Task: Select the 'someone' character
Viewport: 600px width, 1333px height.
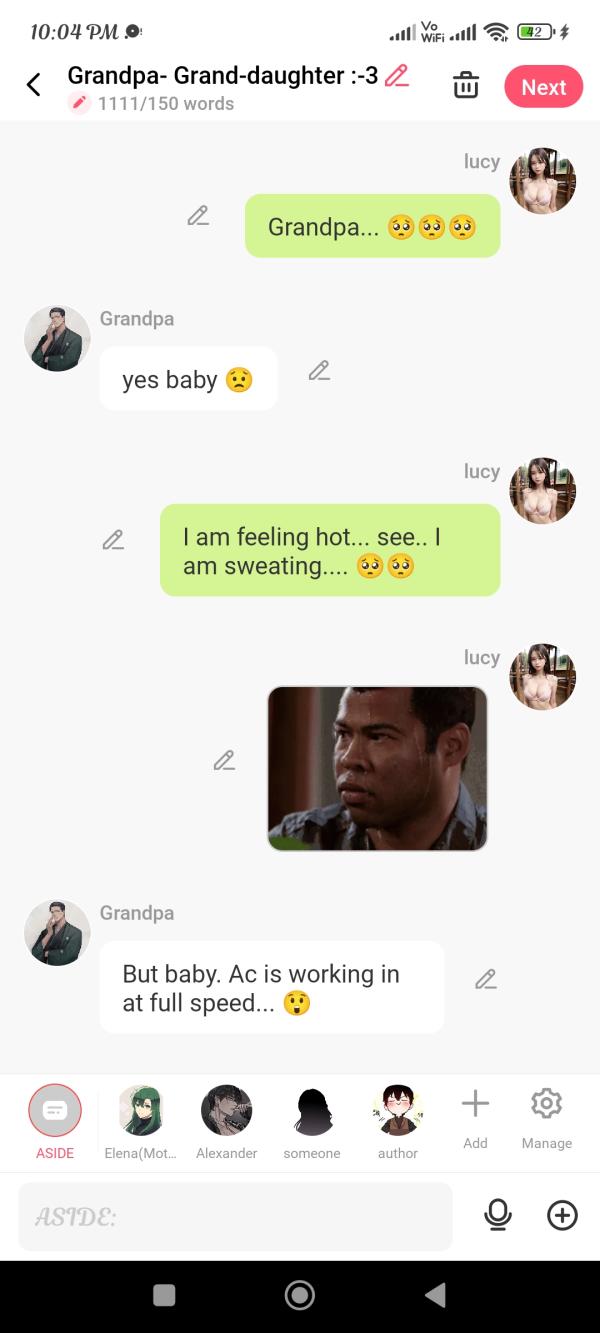Action: coord(312,1111)
